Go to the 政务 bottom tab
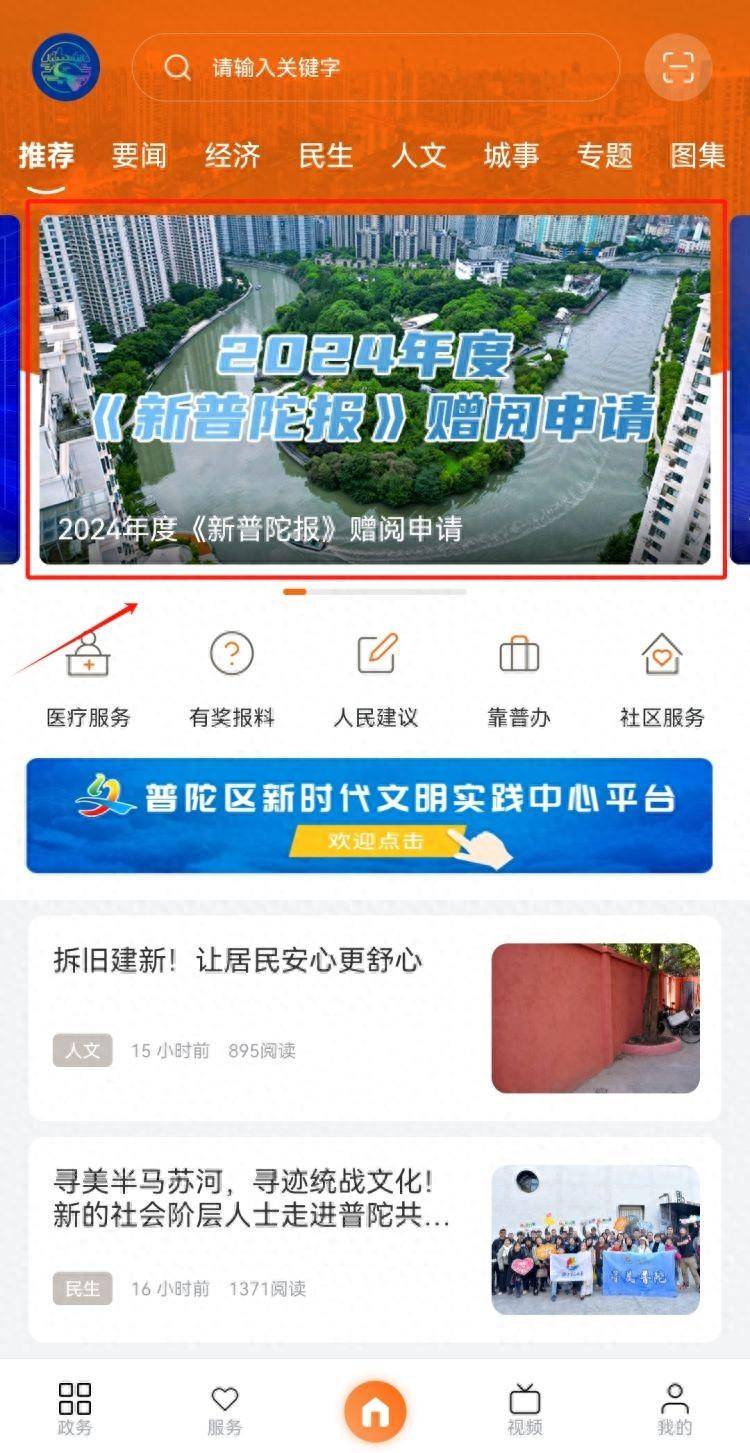 (75, 1408)
